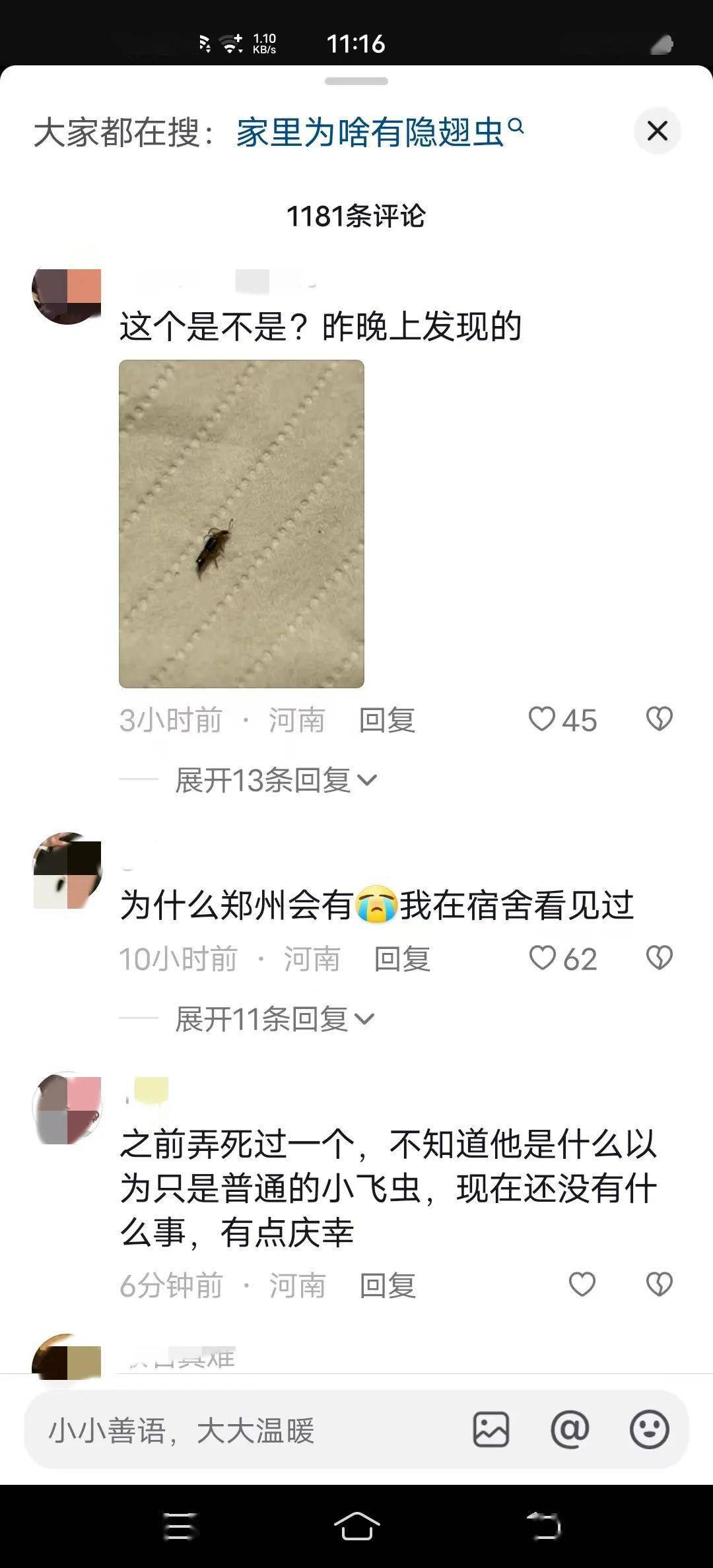
Task: Like the 这个是不是 comment
Action: (x=543, y=719)
